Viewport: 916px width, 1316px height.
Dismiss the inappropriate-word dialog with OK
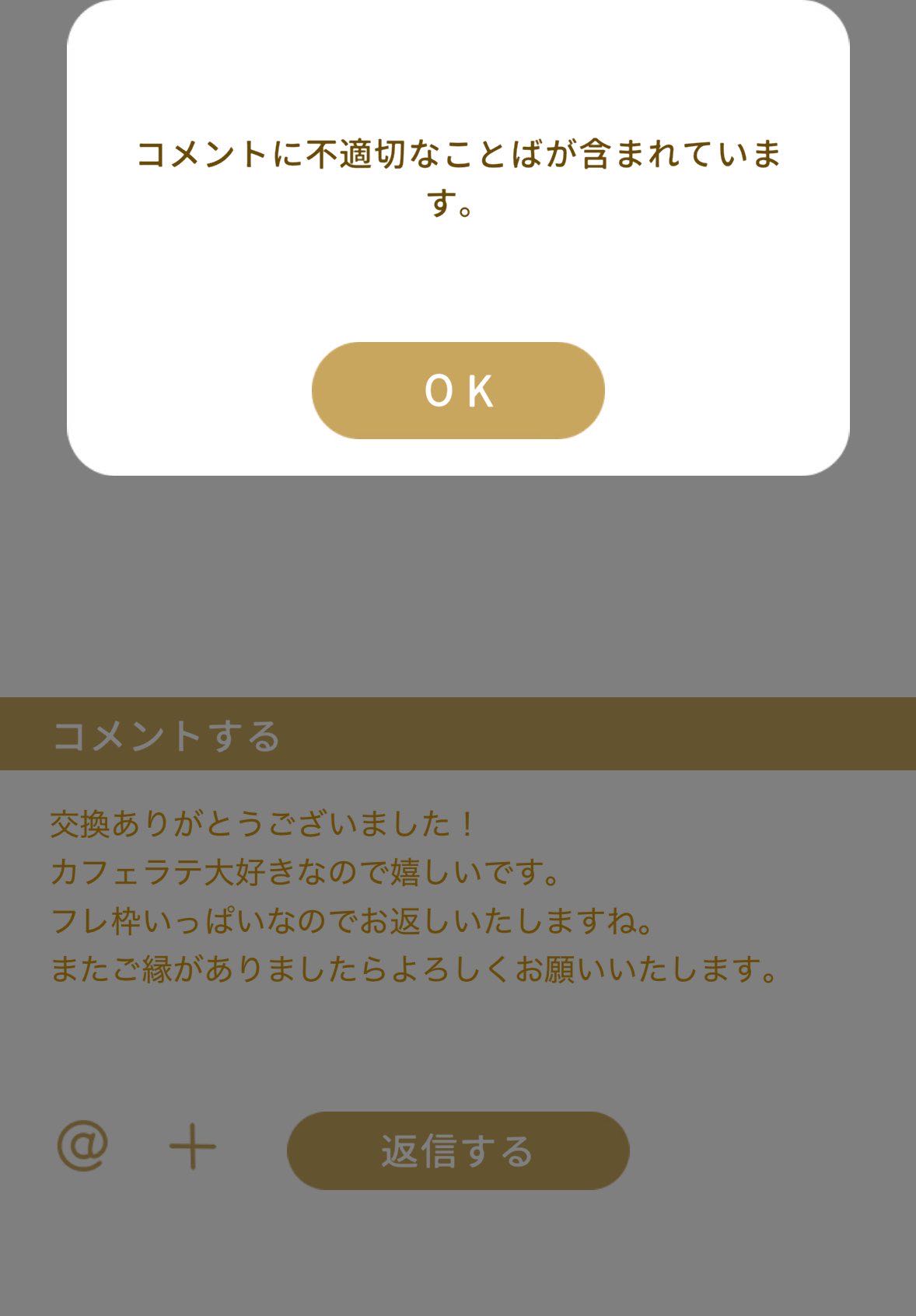[x=458, y=390]
